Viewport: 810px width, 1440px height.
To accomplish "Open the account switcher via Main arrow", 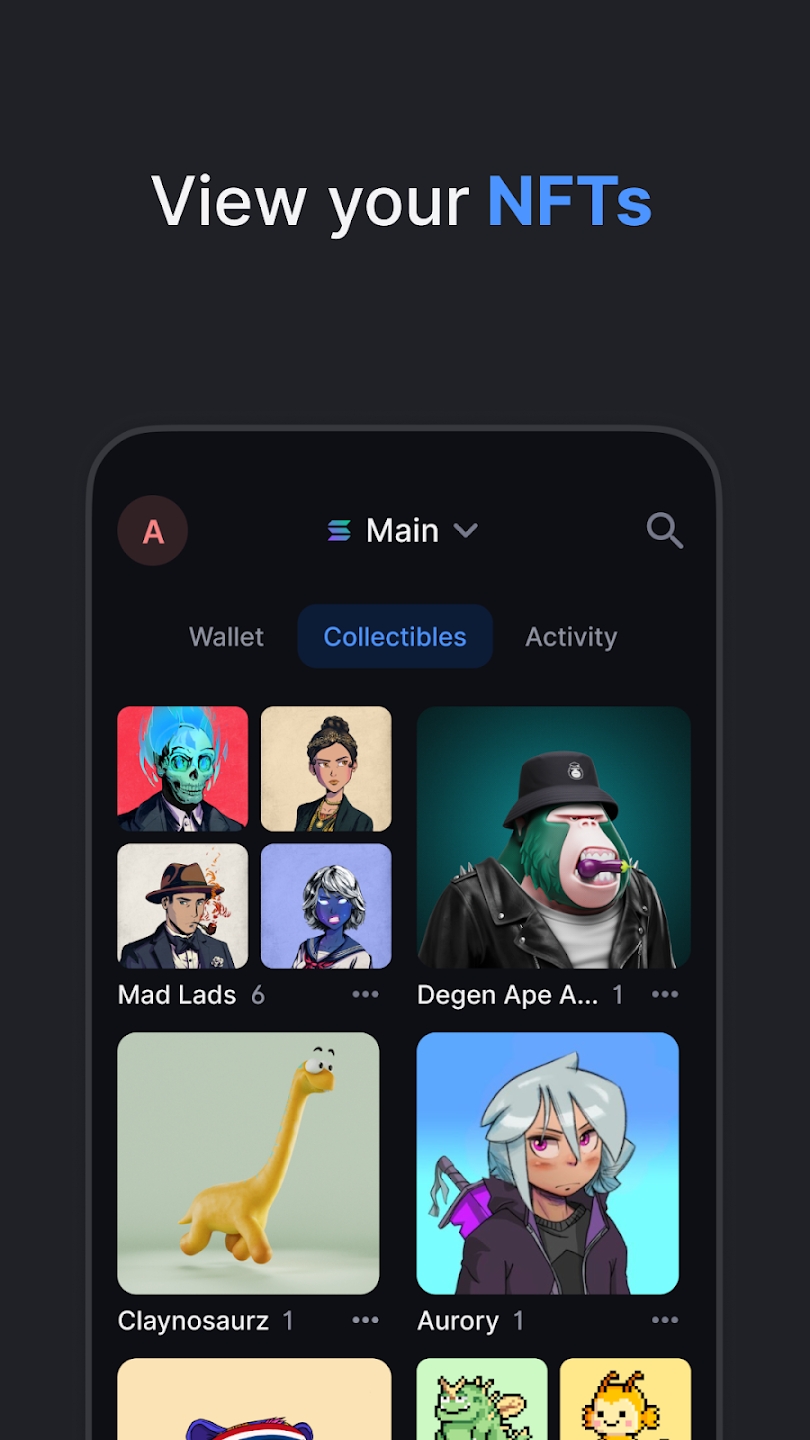I will 466,531.
